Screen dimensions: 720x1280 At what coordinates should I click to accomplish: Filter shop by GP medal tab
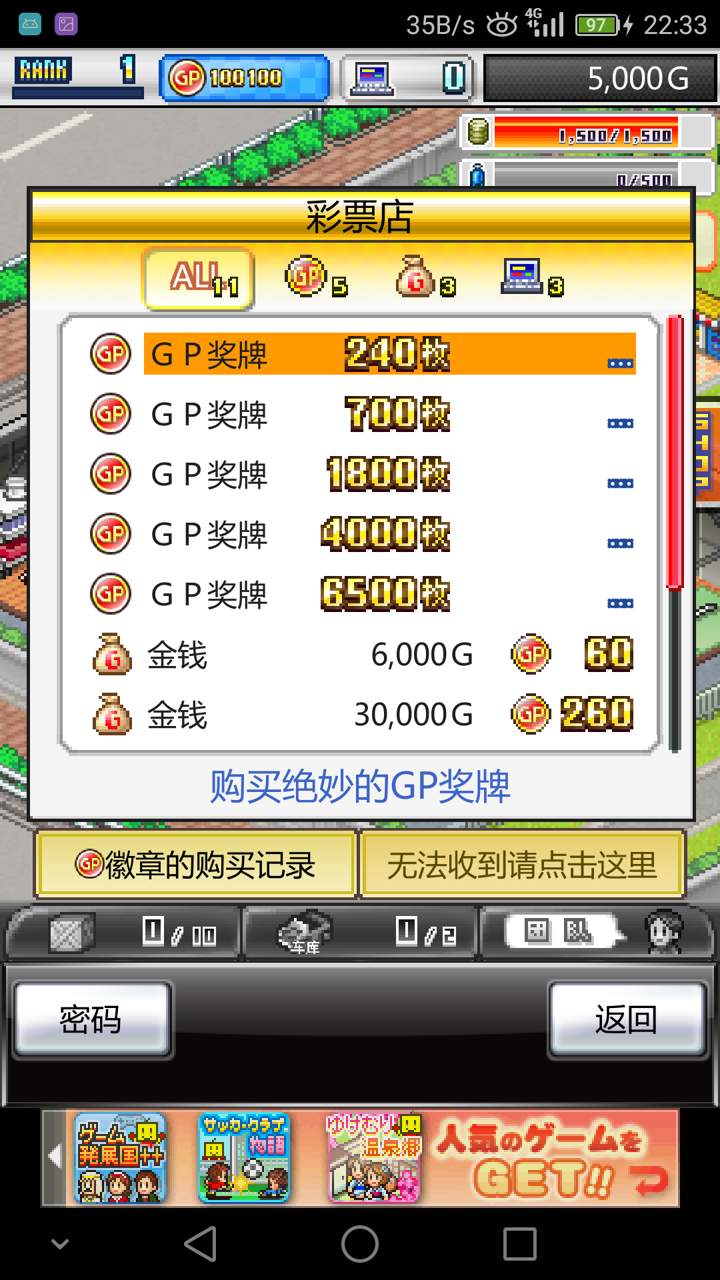[x=316, y=279]
